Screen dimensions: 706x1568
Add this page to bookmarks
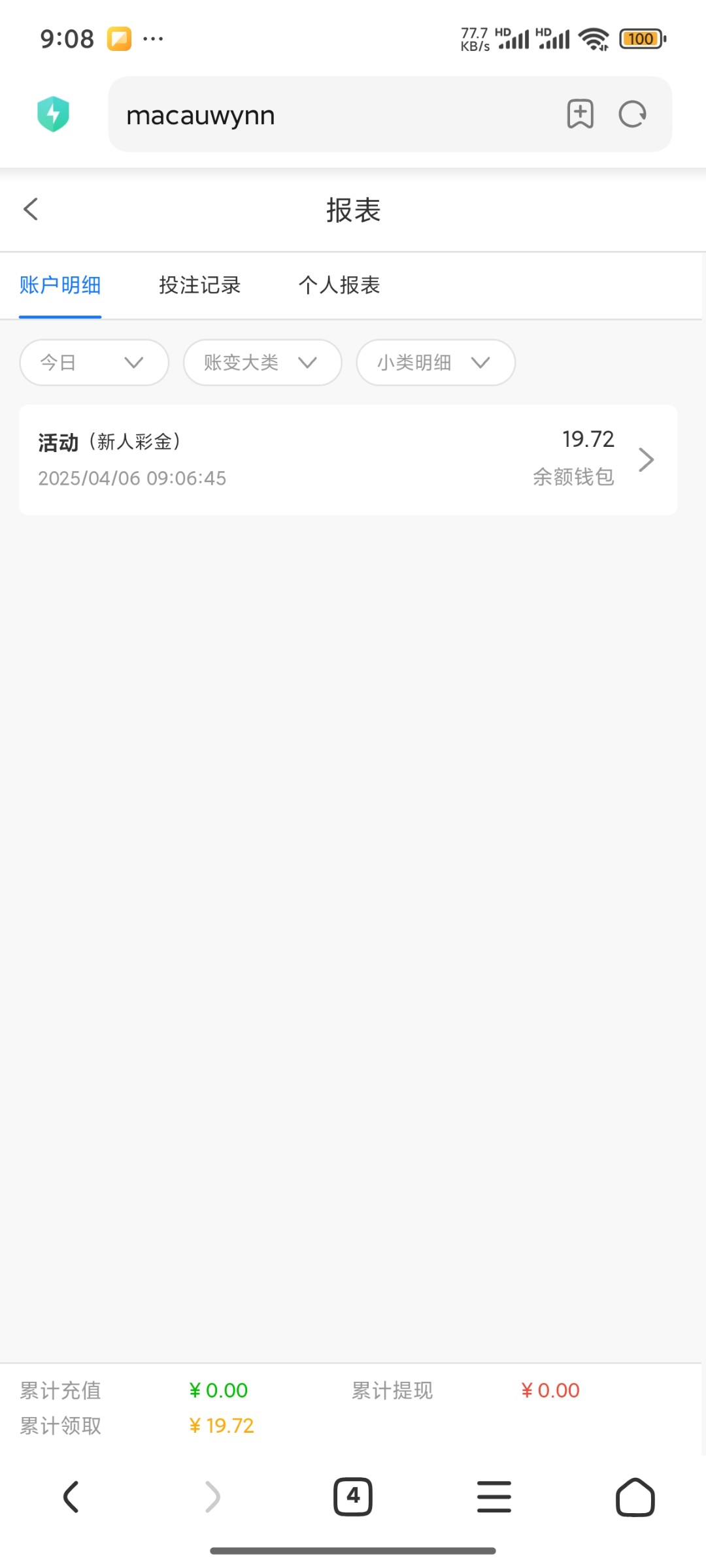[580, 114]
